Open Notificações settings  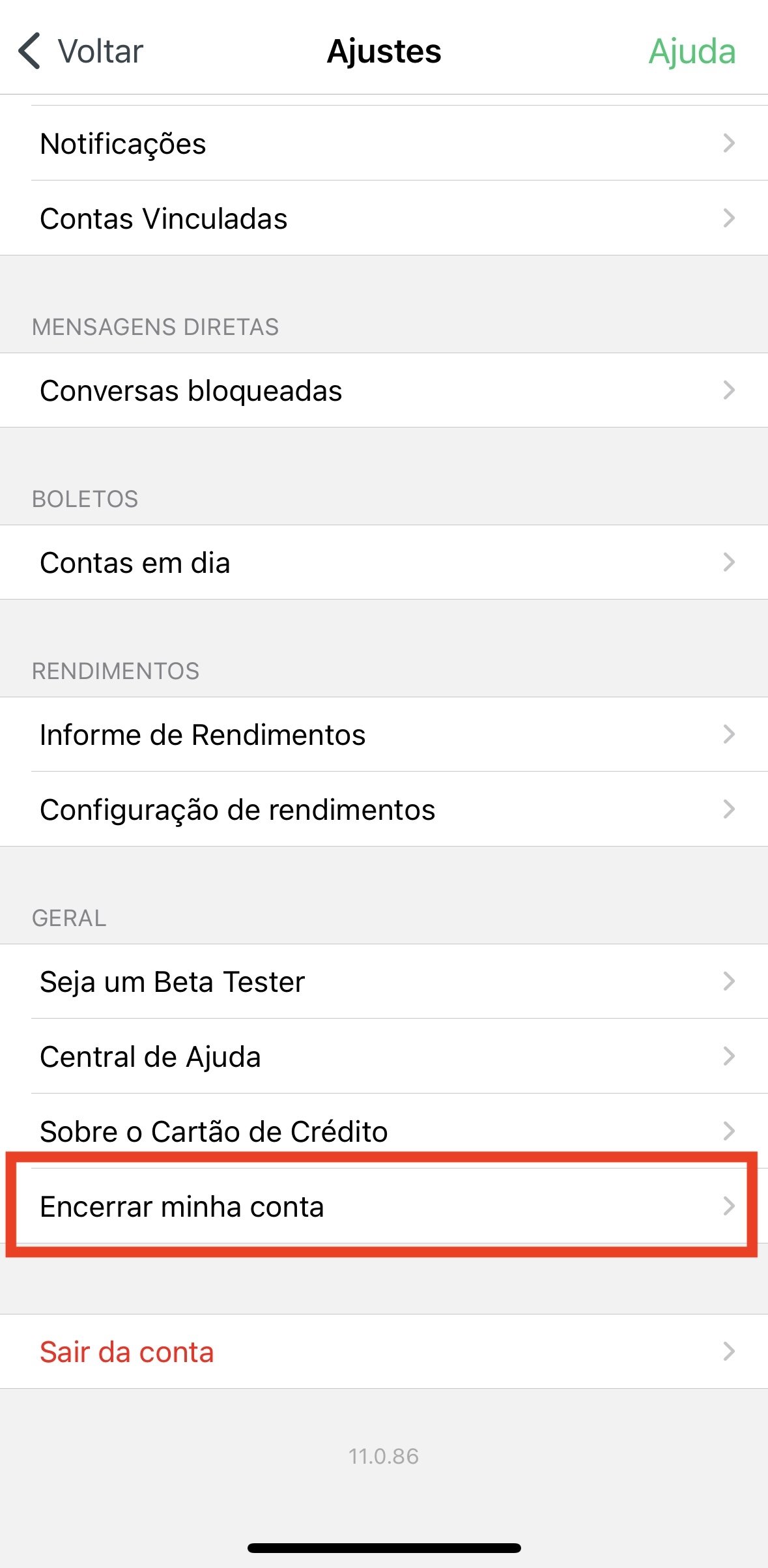click(x=384, y=143)
